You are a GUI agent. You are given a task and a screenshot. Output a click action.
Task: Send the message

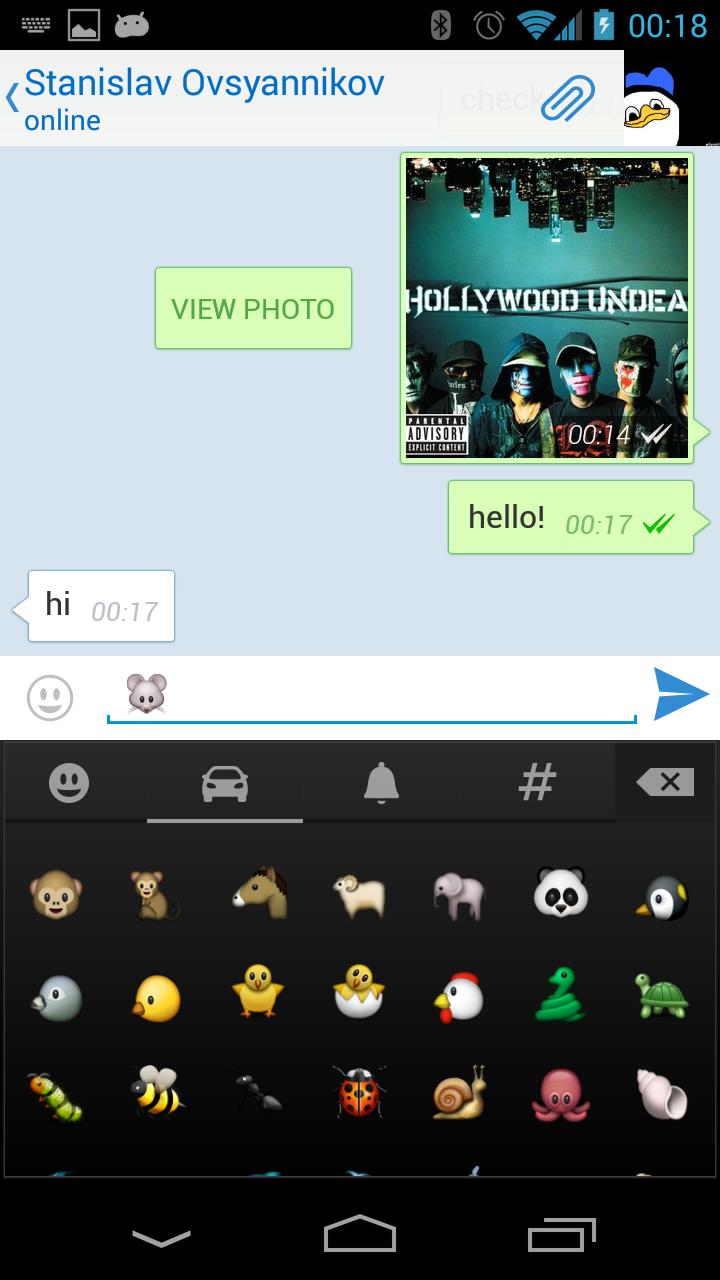pyautogui.click(x=681, y=694)
